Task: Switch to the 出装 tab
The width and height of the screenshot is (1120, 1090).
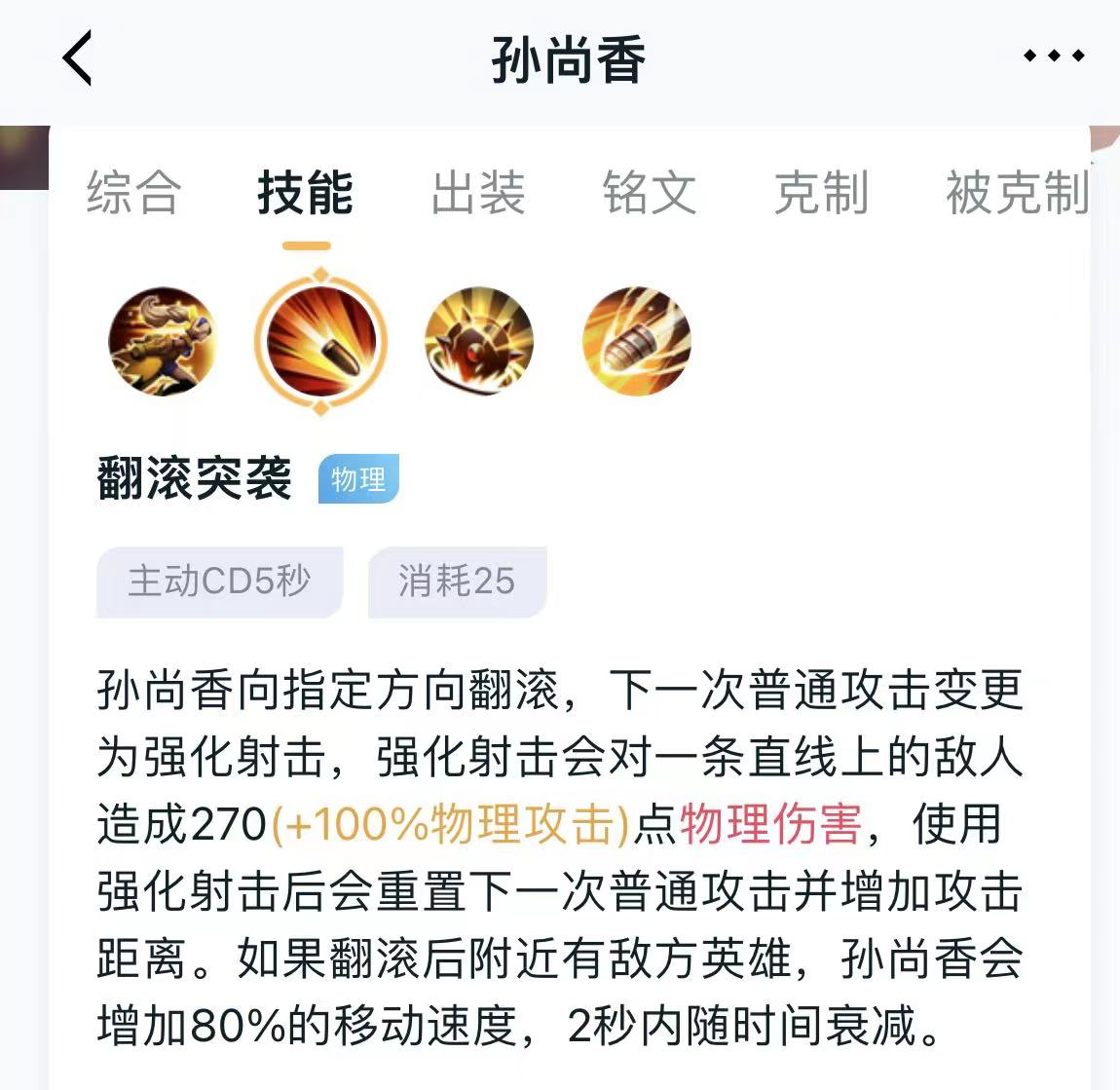Action: pyautogui.click(x=478, y=192)
